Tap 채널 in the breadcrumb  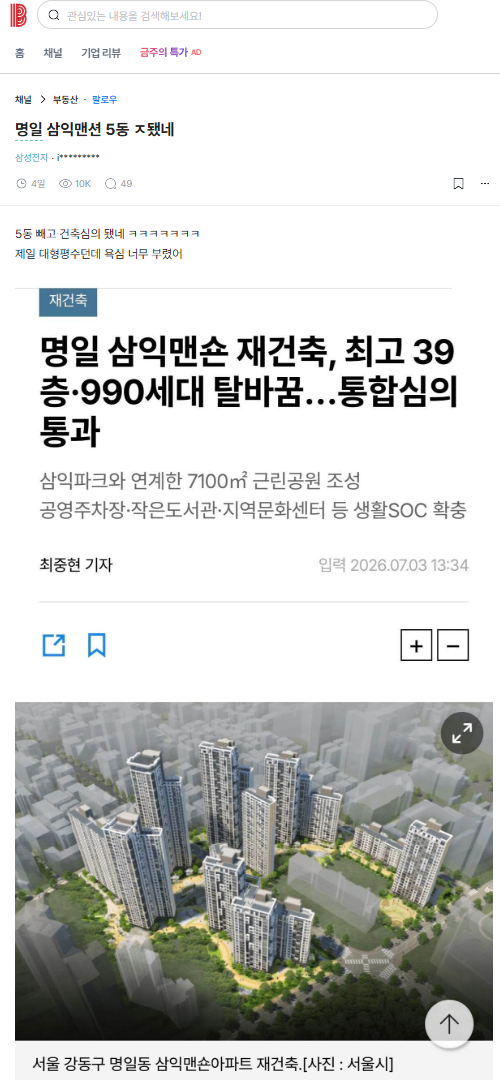point(23,100)
